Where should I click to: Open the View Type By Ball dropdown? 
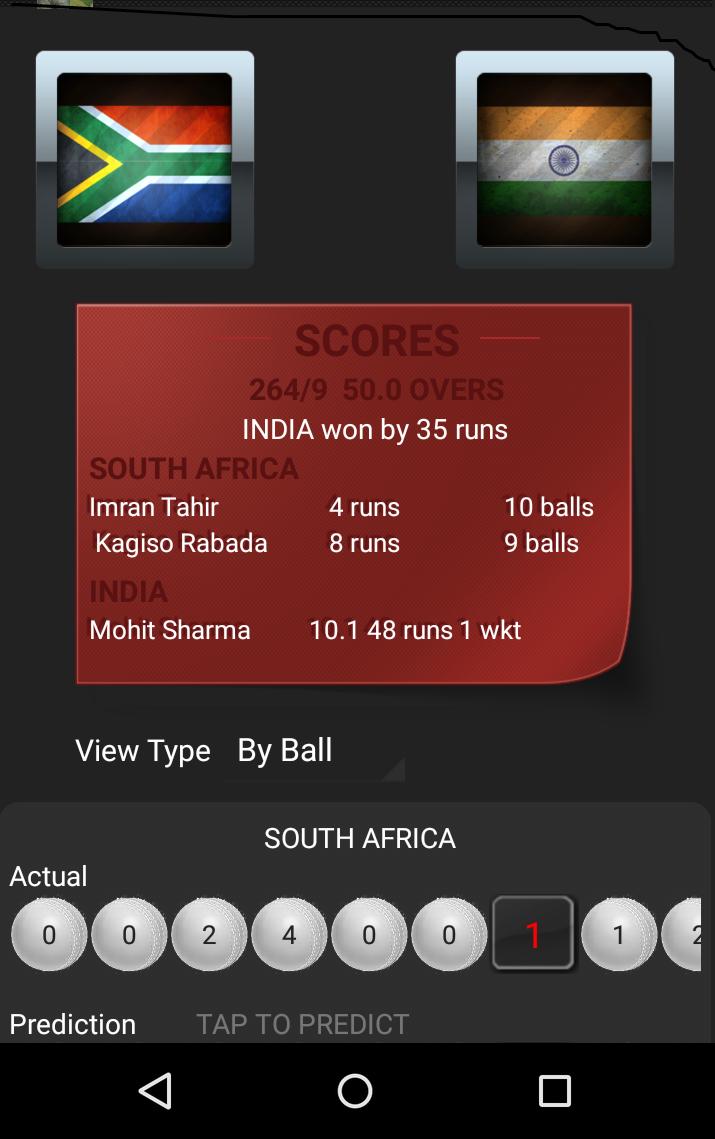pos(318,751)
